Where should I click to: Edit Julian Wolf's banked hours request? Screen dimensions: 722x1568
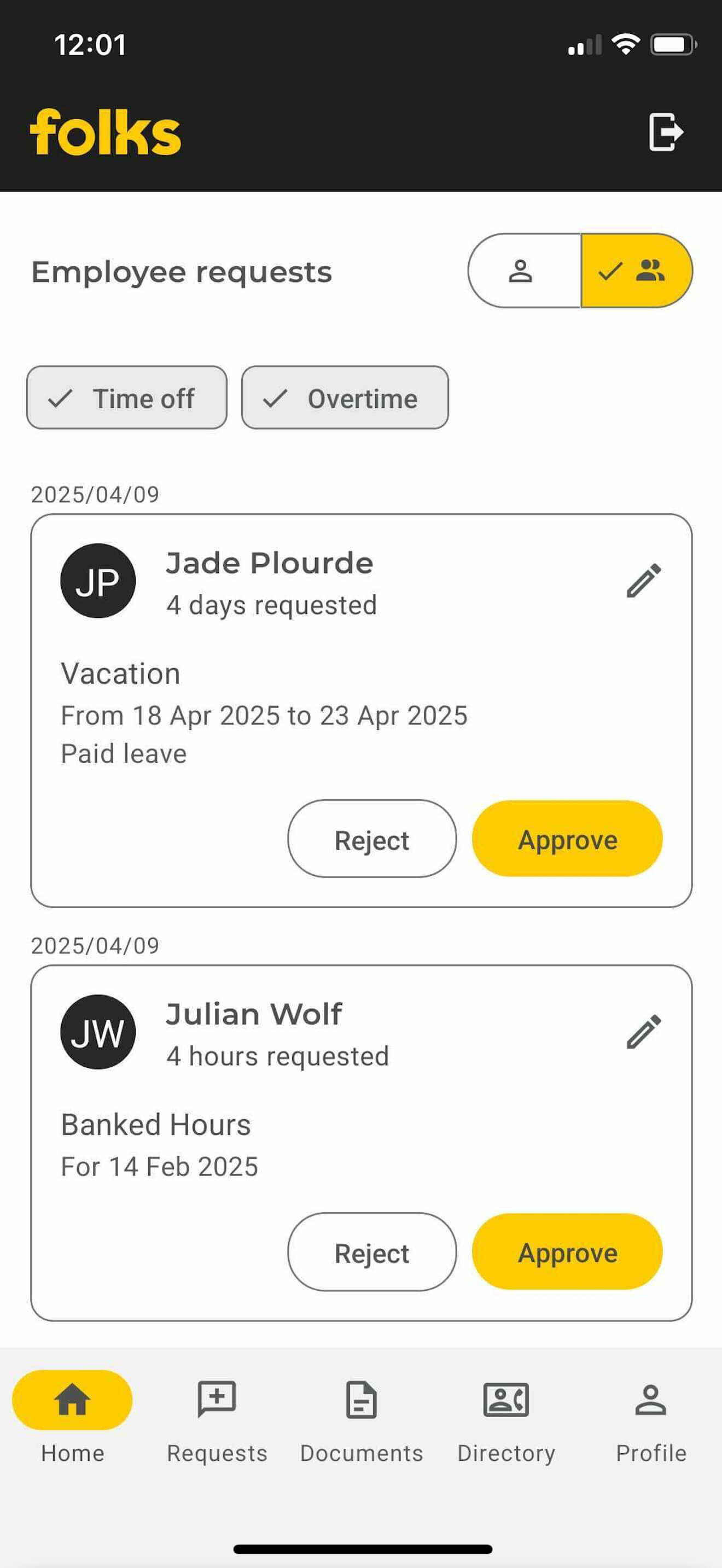[643, 1031]
